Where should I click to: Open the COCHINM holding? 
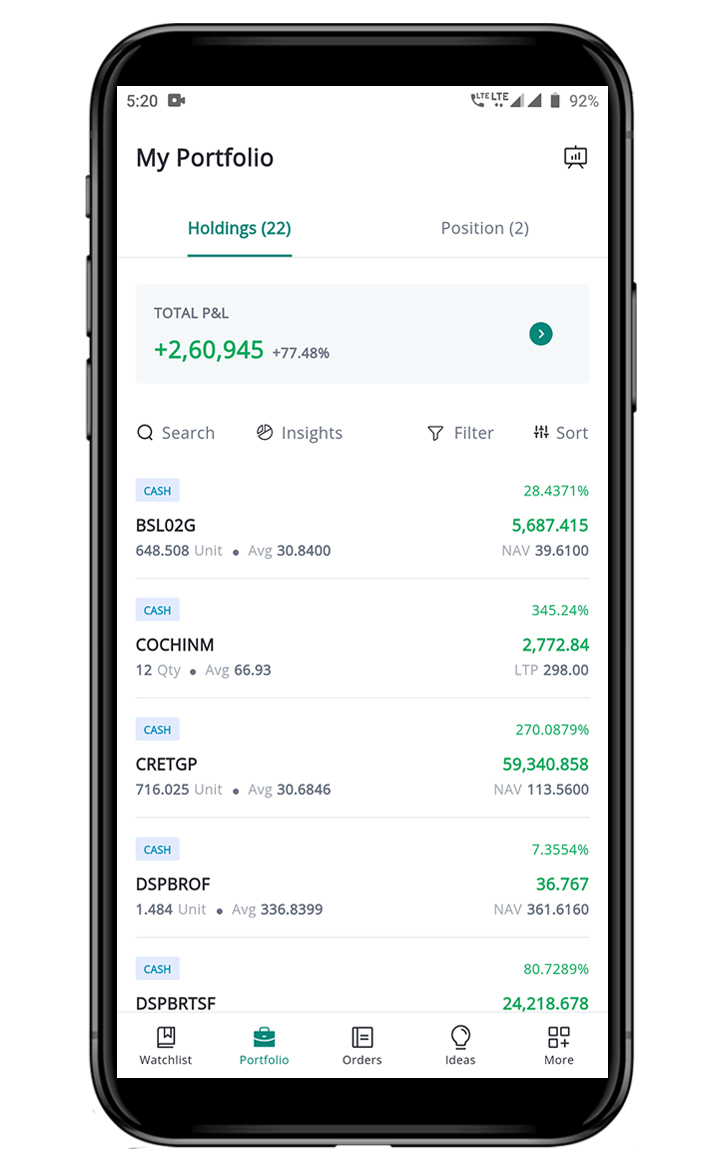(362, 646)
